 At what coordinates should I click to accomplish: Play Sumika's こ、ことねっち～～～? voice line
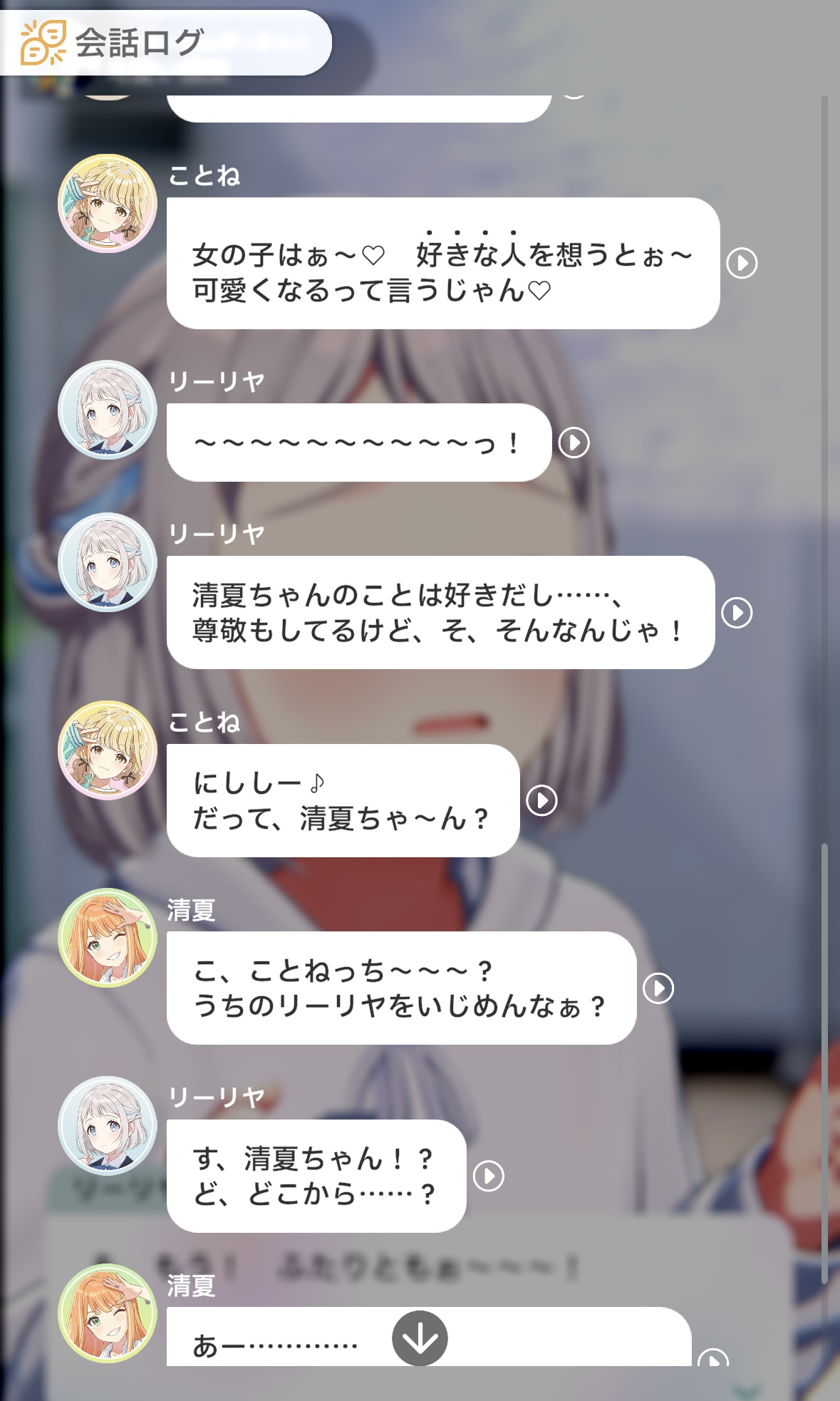(x=658, y=988)
